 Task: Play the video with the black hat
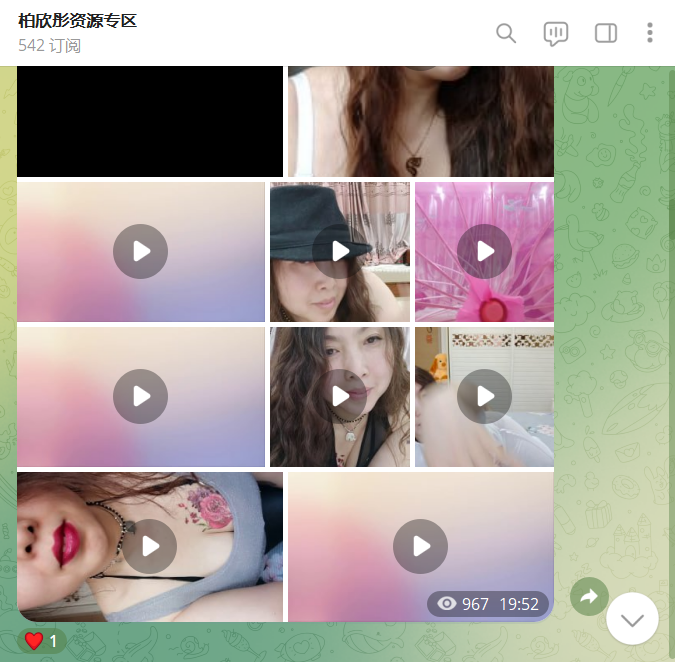[339, 251]
